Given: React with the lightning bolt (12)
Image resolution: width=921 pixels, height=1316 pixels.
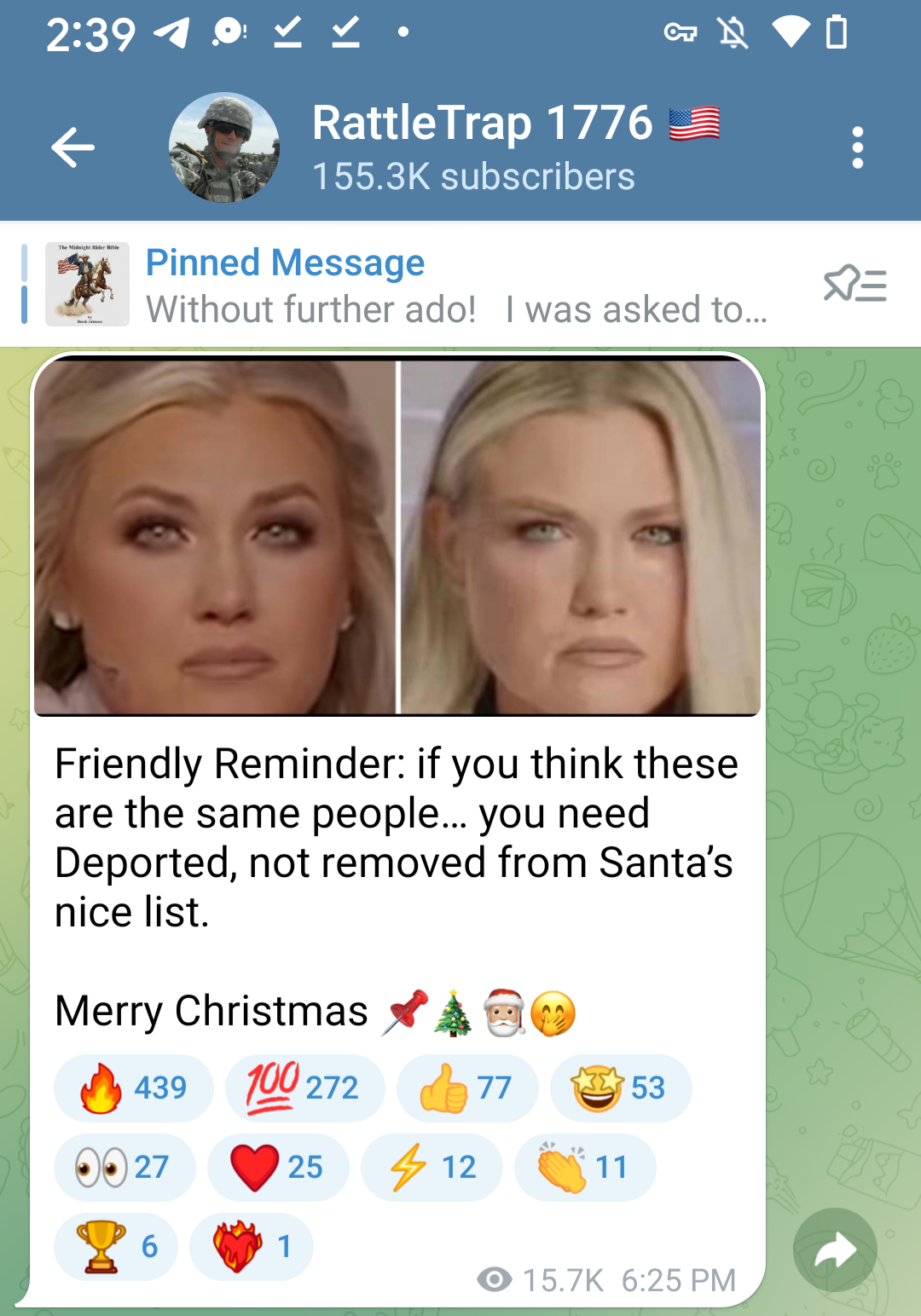Looking at the screenshot, I should 432,1167.
